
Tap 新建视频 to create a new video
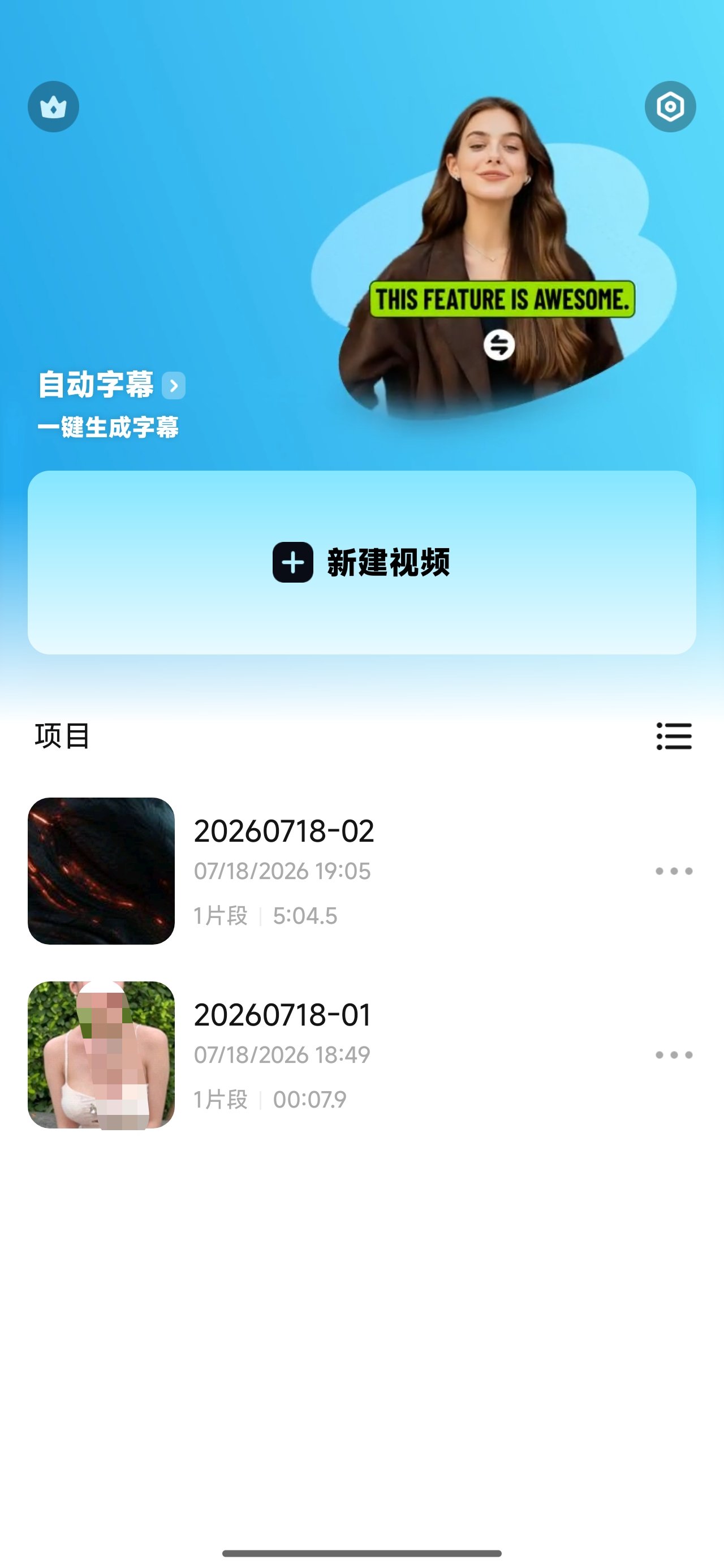click(x=361, y=562)
